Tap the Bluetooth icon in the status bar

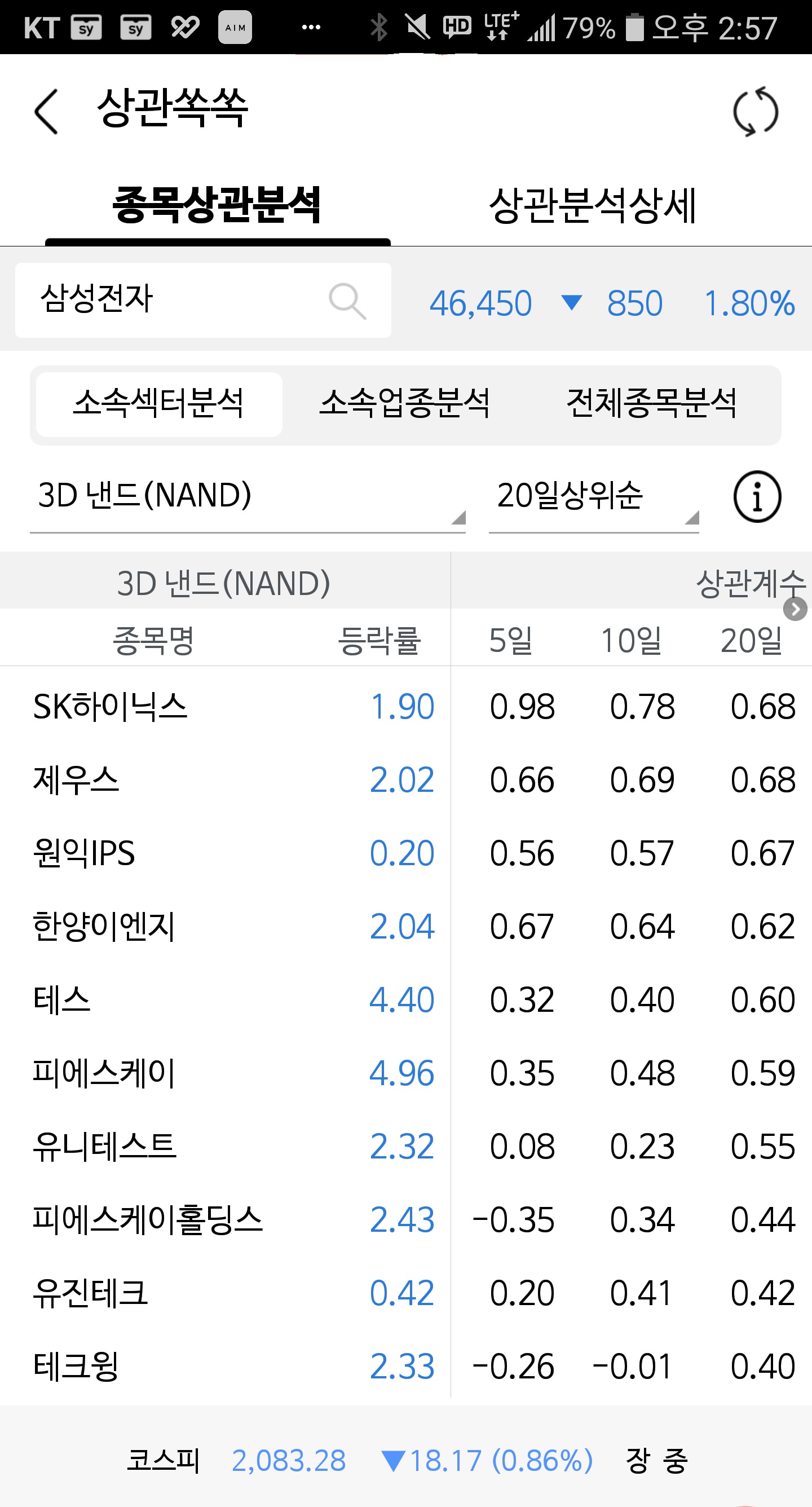point(378,26)
